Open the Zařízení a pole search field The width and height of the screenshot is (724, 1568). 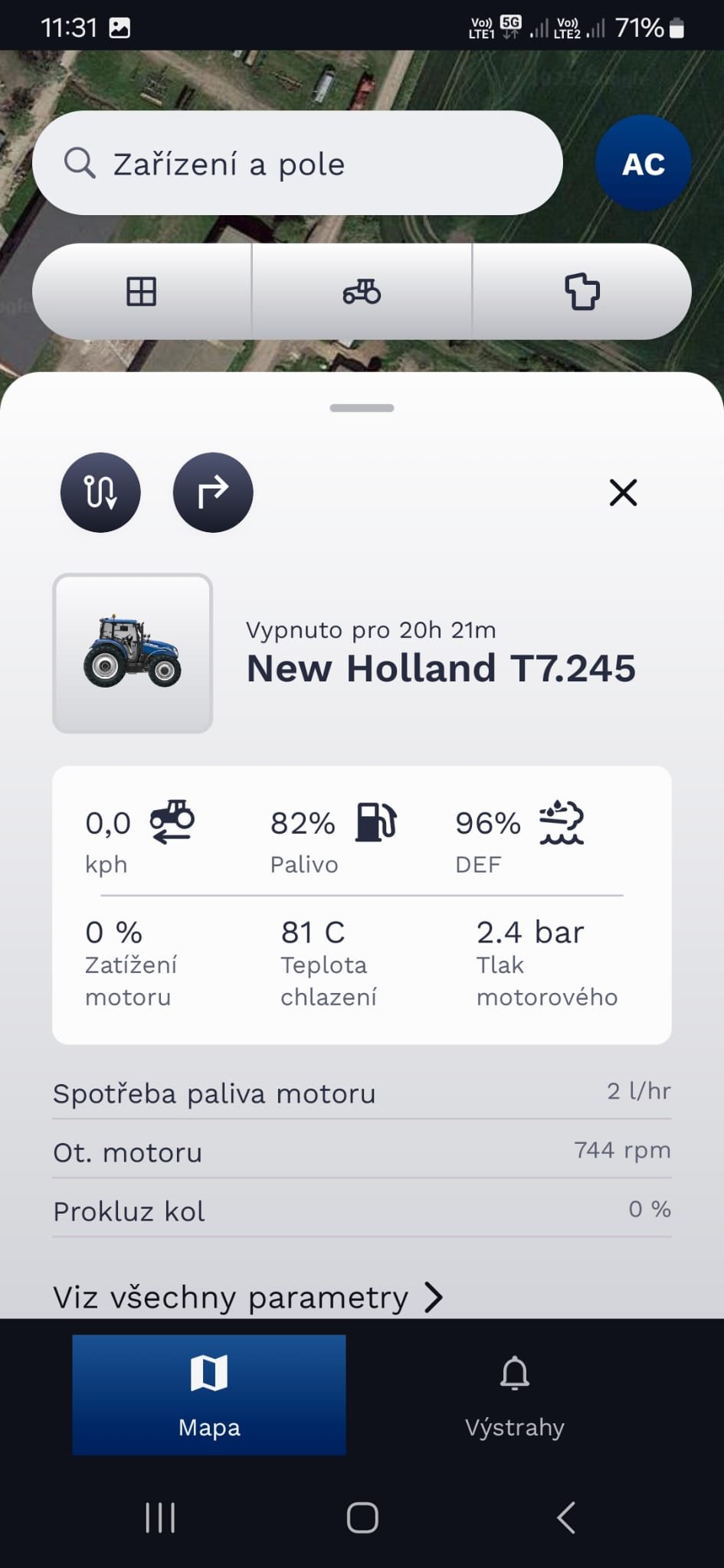[x=297, y=164]
